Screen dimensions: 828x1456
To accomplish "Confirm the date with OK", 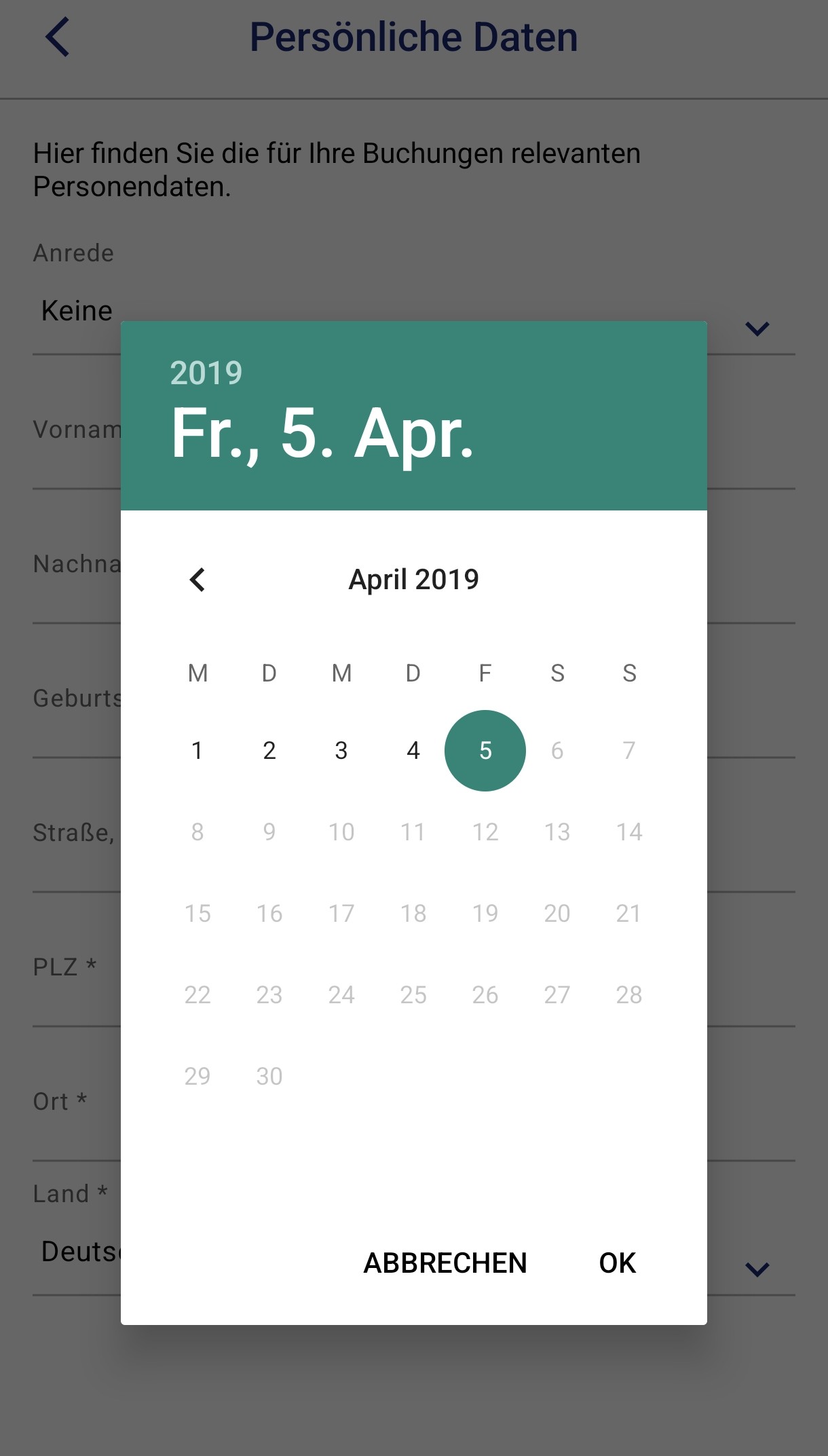I will point(617,1263).
